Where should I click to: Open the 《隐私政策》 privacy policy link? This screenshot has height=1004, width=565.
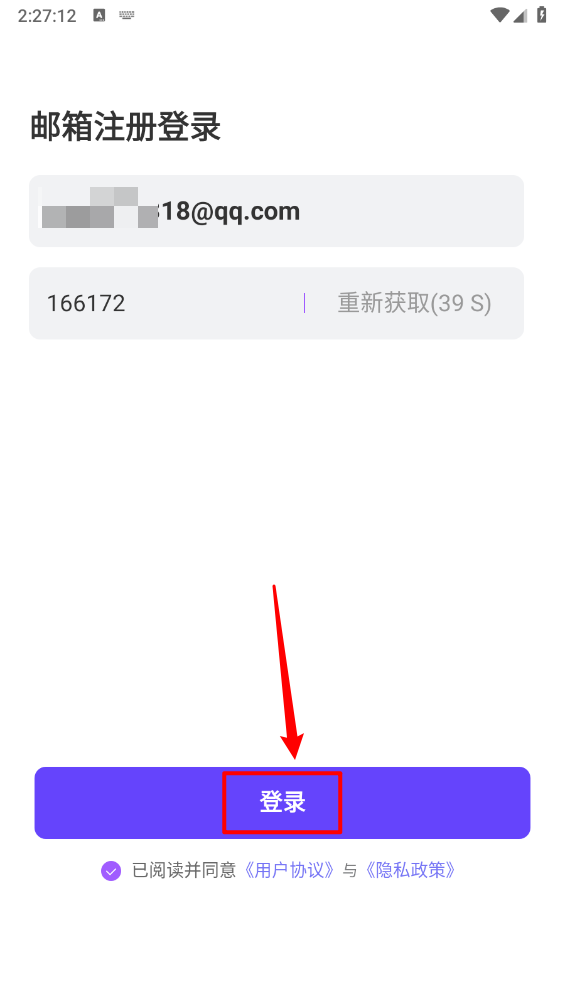click(410, 870)
